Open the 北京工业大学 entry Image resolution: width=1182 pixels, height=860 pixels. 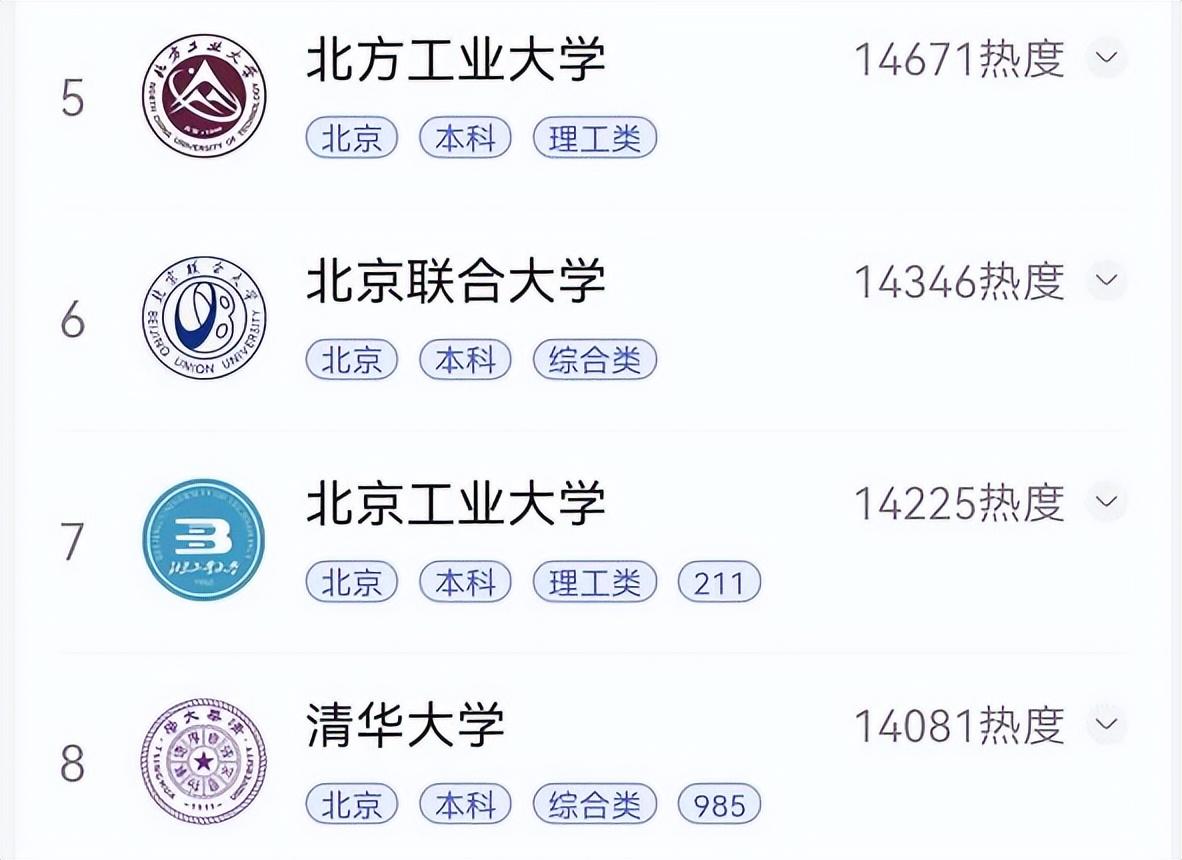pyautogui.click(x=456, y=504)
